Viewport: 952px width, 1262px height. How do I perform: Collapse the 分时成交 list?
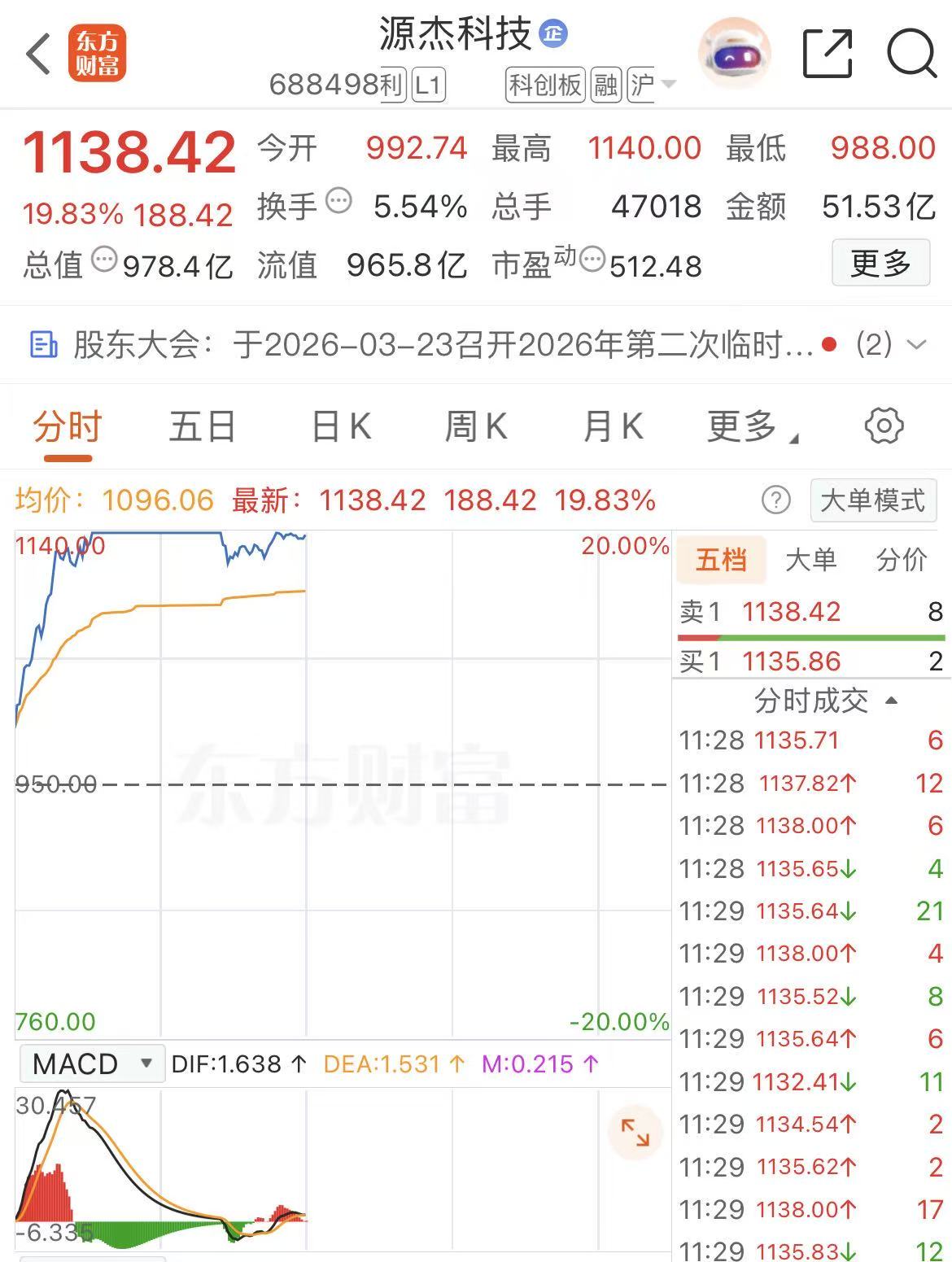(892, 701)
